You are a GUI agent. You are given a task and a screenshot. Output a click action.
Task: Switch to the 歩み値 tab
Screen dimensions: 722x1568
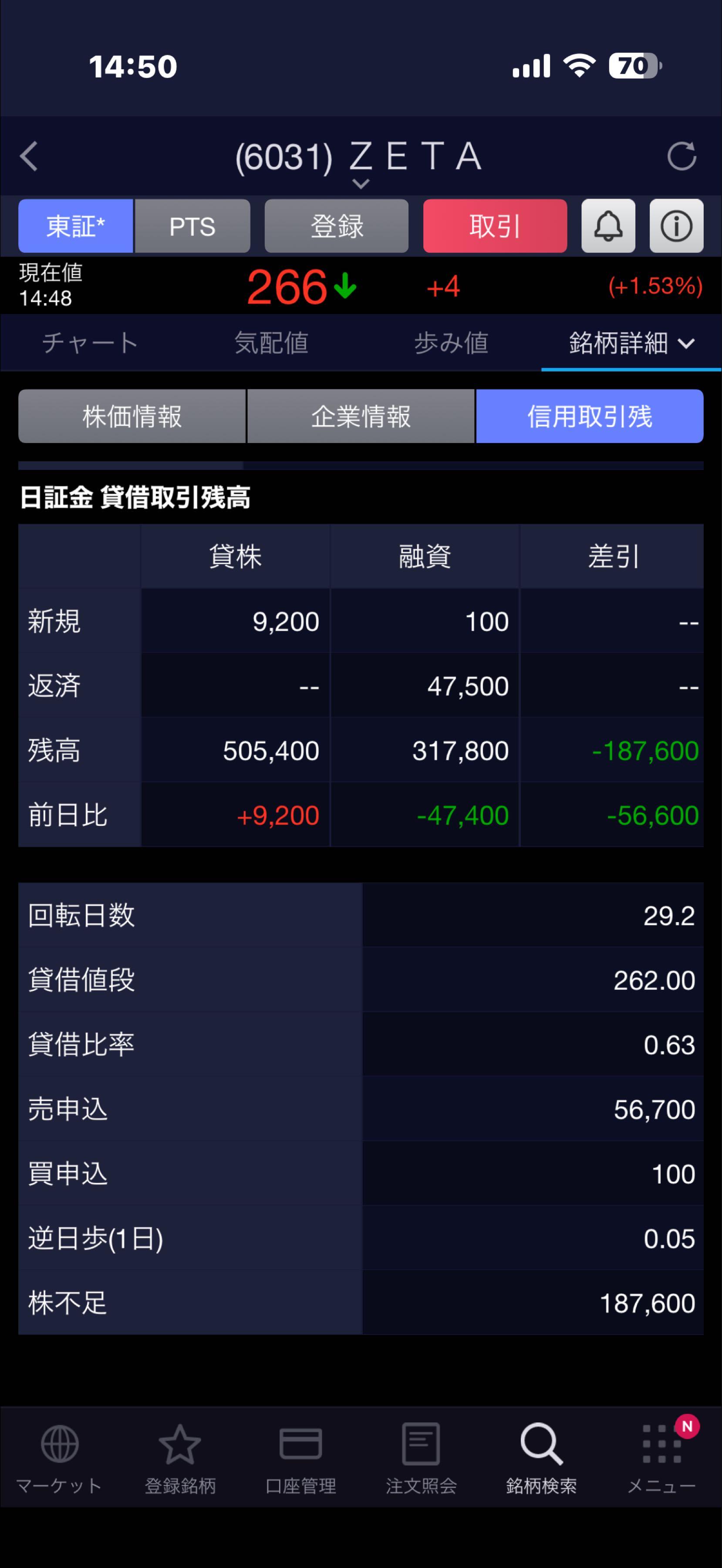(451, 343)
